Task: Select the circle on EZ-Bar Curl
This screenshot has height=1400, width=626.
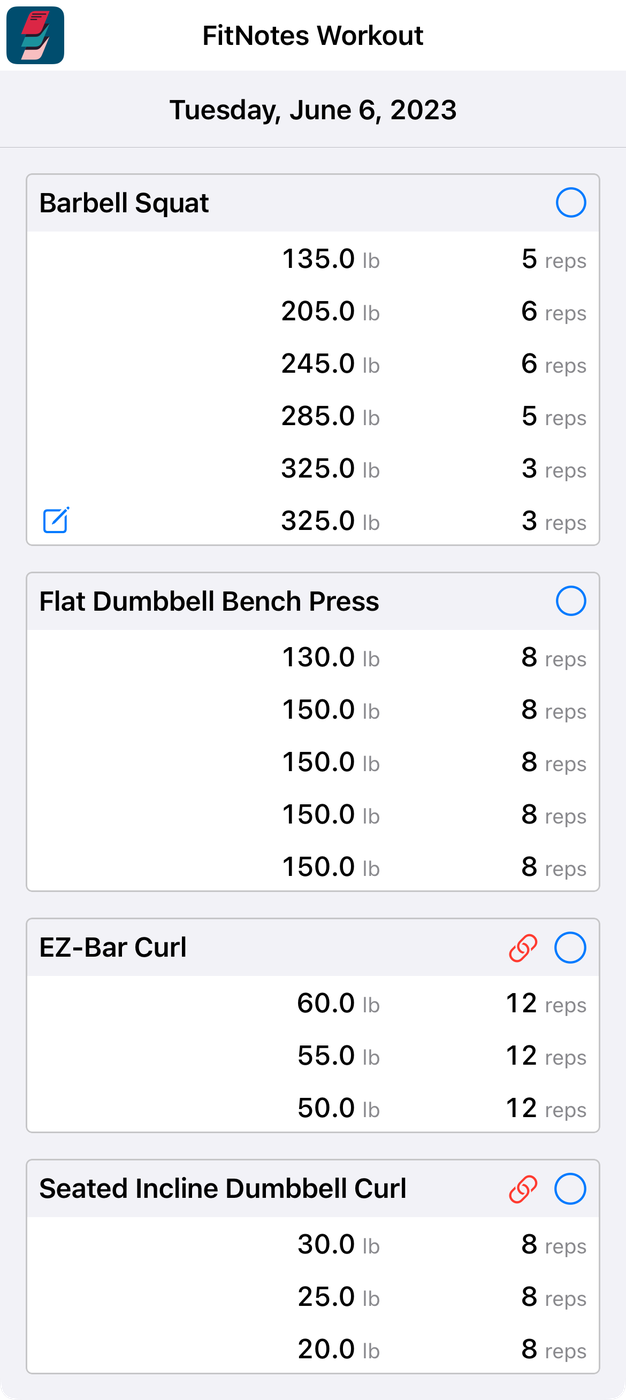Action: (x=570, y=948)
